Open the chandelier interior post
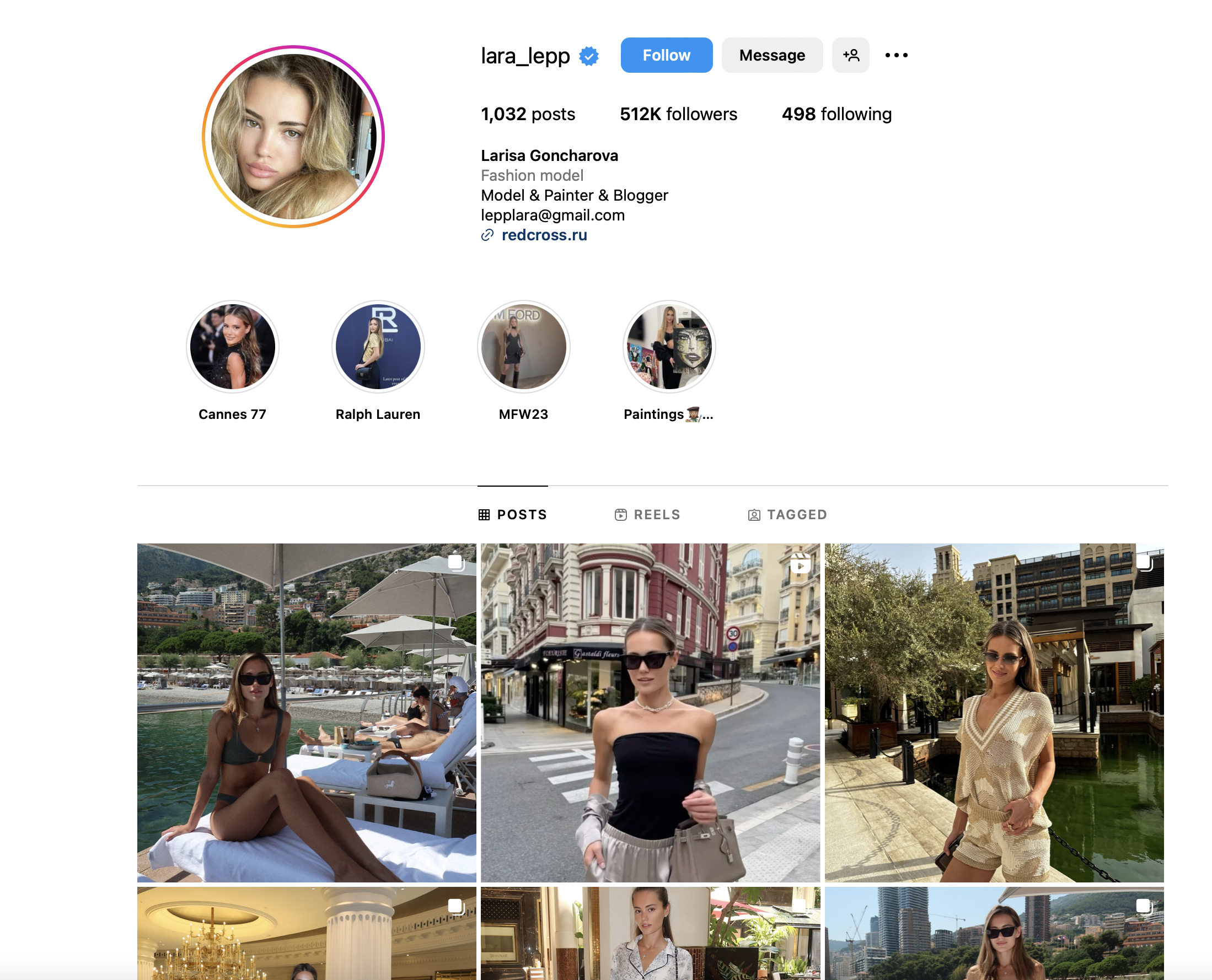This screenshot has height=980, width=1212. point(307,934)
